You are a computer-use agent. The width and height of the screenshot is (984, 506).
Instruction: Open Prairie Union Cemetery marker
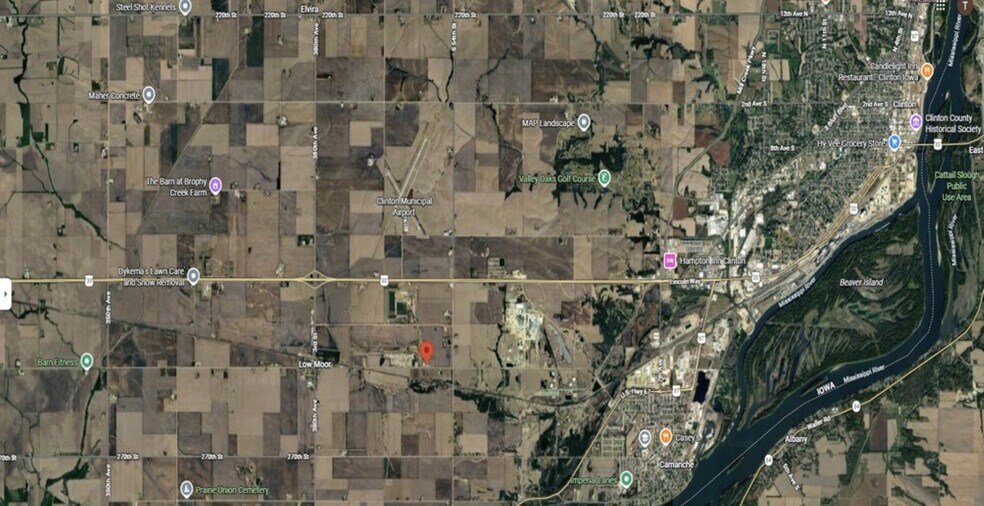[186, 489]
